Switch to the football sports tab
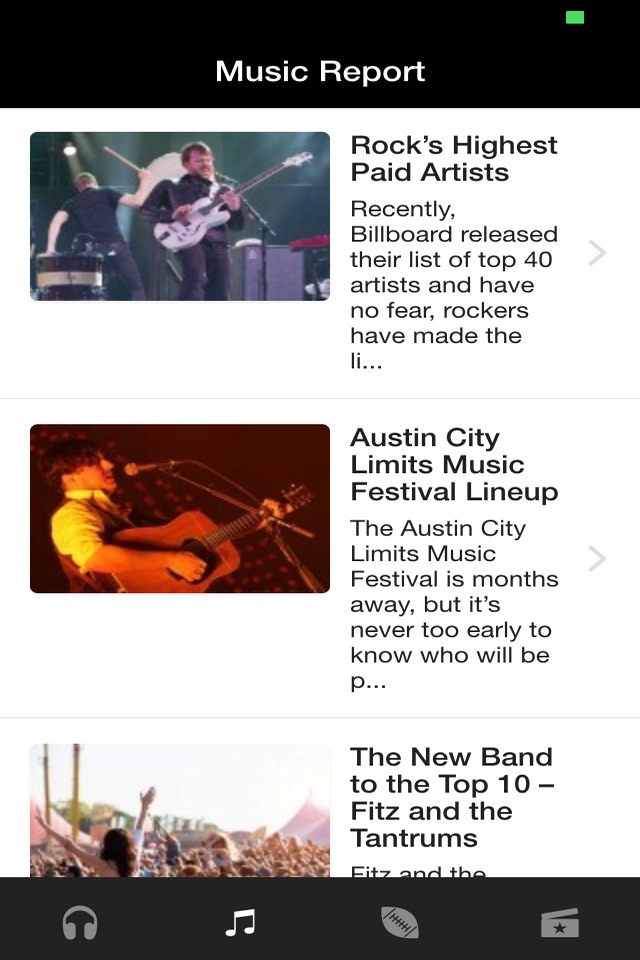Viewport: 640px width, 960px height. pos(400,922)
